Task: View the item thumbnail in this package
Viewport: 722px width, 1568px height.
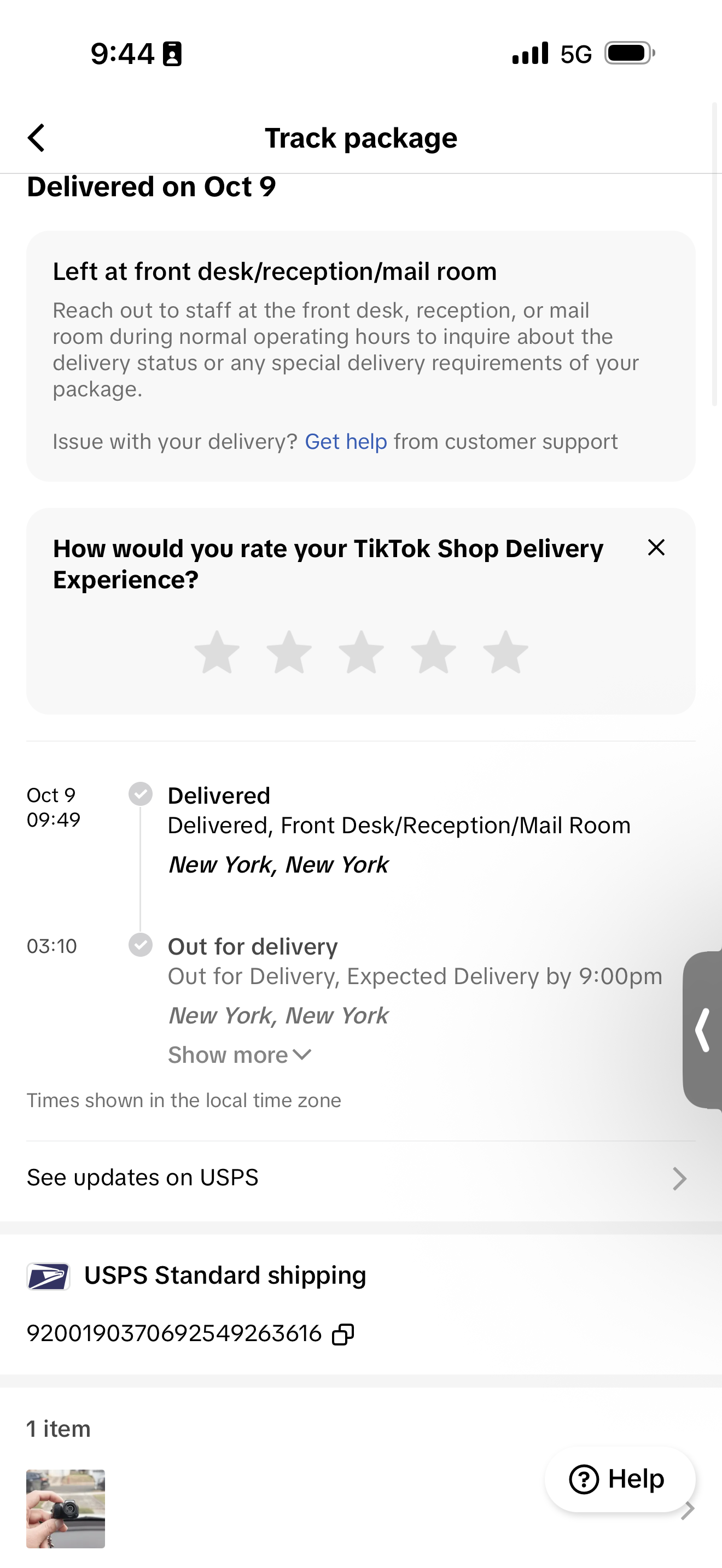Action: pyautogui.click(x=66, y=1508)
